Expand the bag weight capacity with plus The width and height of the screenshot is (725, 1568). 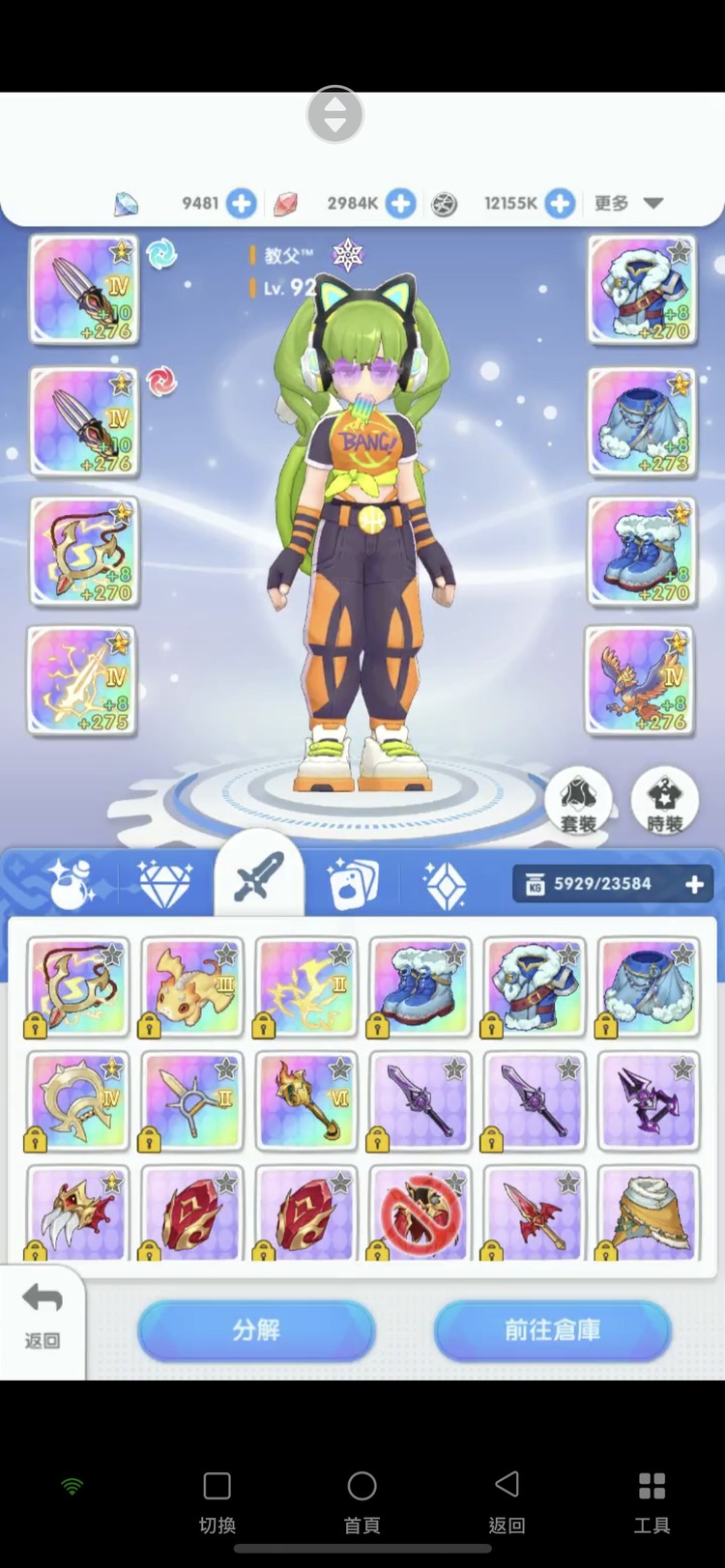[x=694, y=884]
